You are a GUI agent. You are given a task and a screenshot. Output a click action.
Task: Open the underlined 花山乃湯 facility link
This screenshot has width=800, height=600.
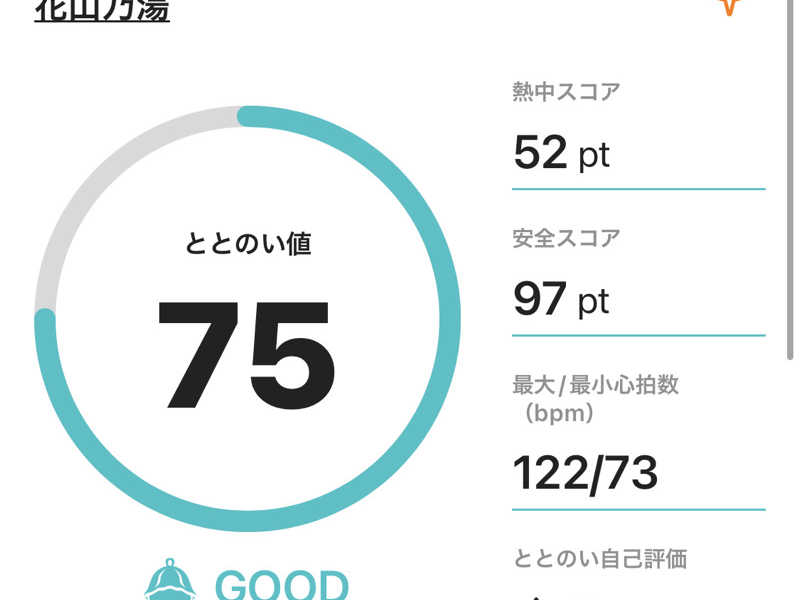[101, 10]
